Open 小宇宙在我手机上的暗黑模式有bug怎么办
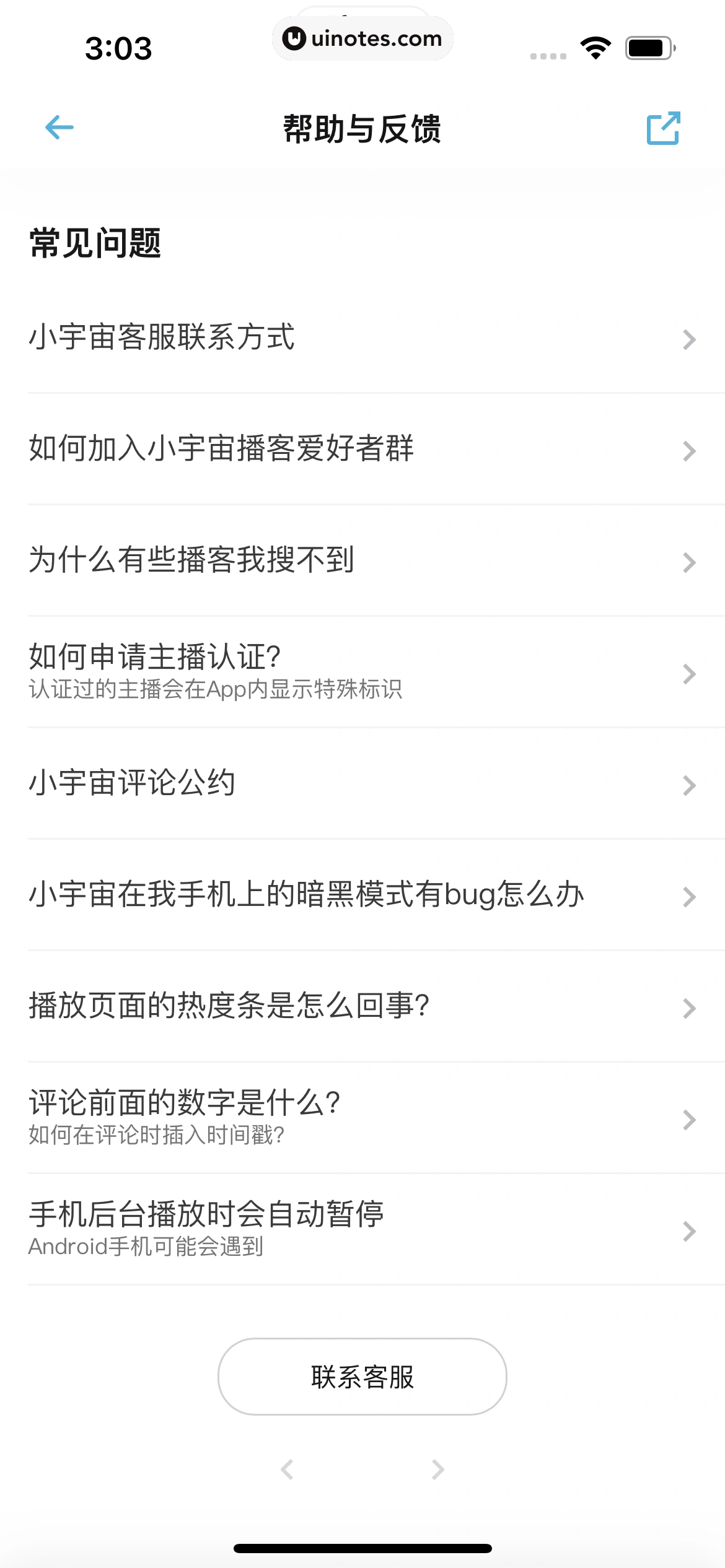 point(362,897)
